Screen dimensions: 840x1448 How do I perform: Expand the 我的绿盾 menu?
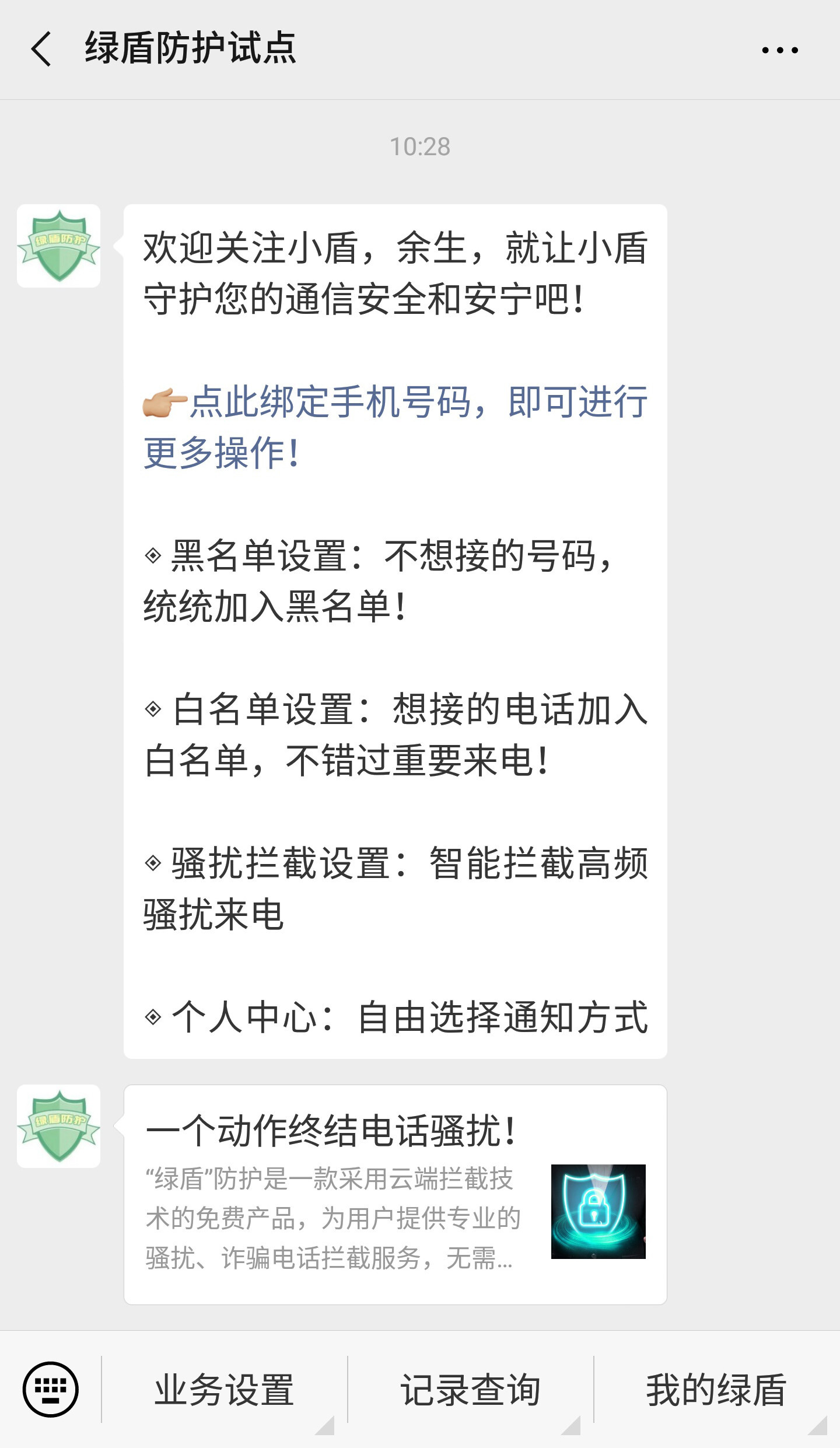716,1389
